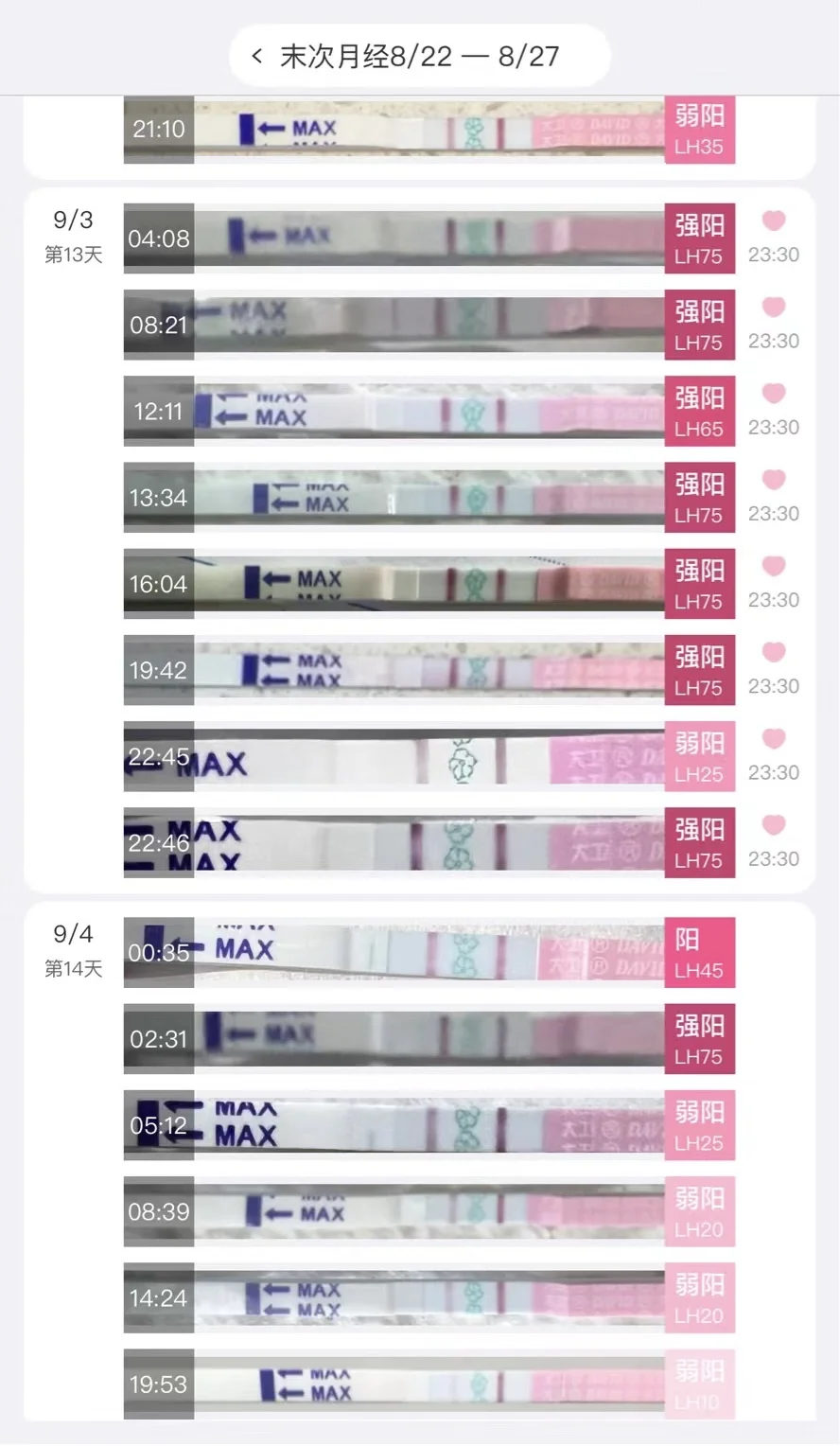Open the 22:46 strong-positive strip
The width and height of the screenshot is (840, 1446).
[429, 842]
